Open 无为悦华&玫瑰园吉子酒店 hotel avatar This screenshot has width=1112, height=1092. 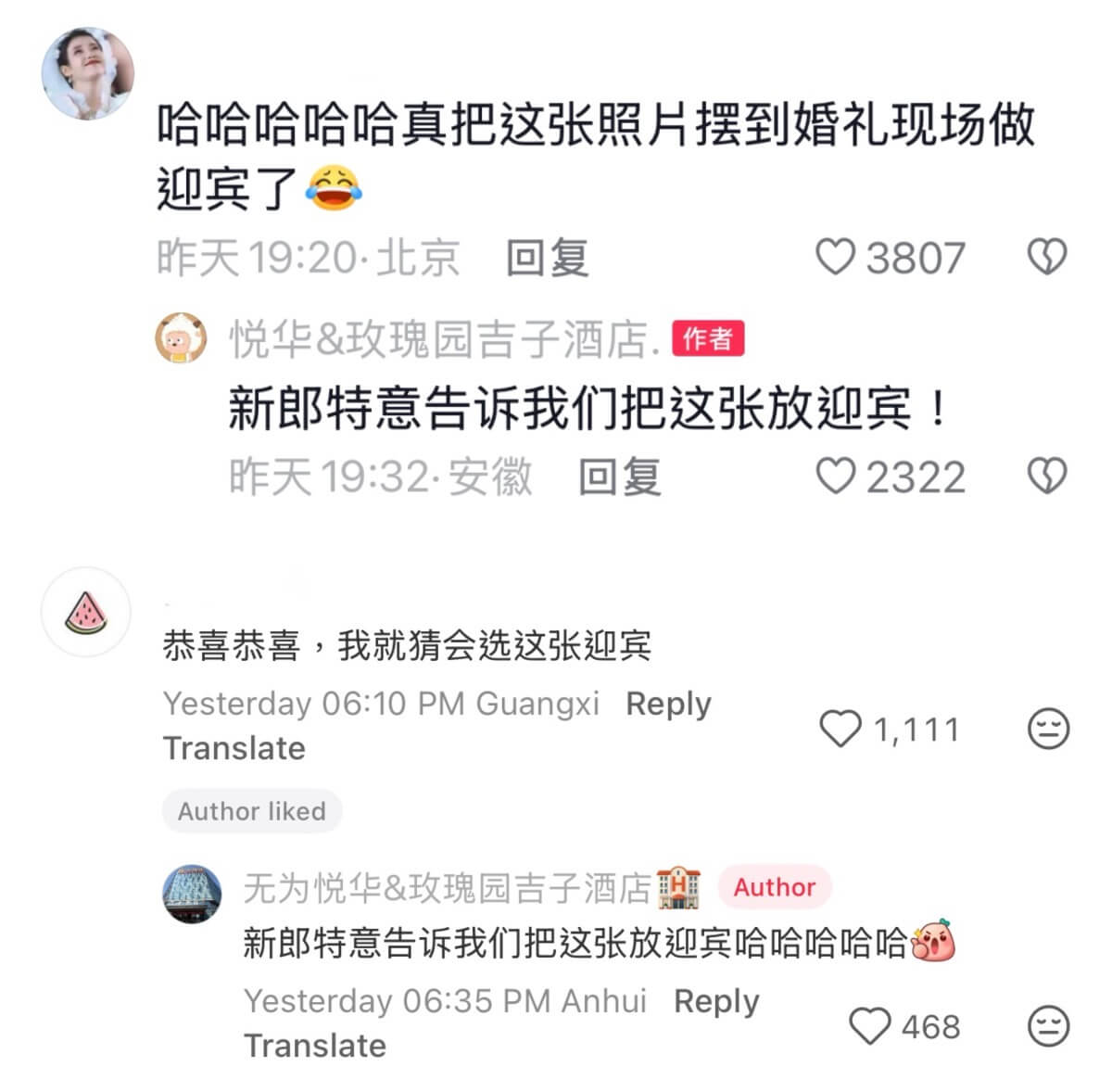(192, 894)
